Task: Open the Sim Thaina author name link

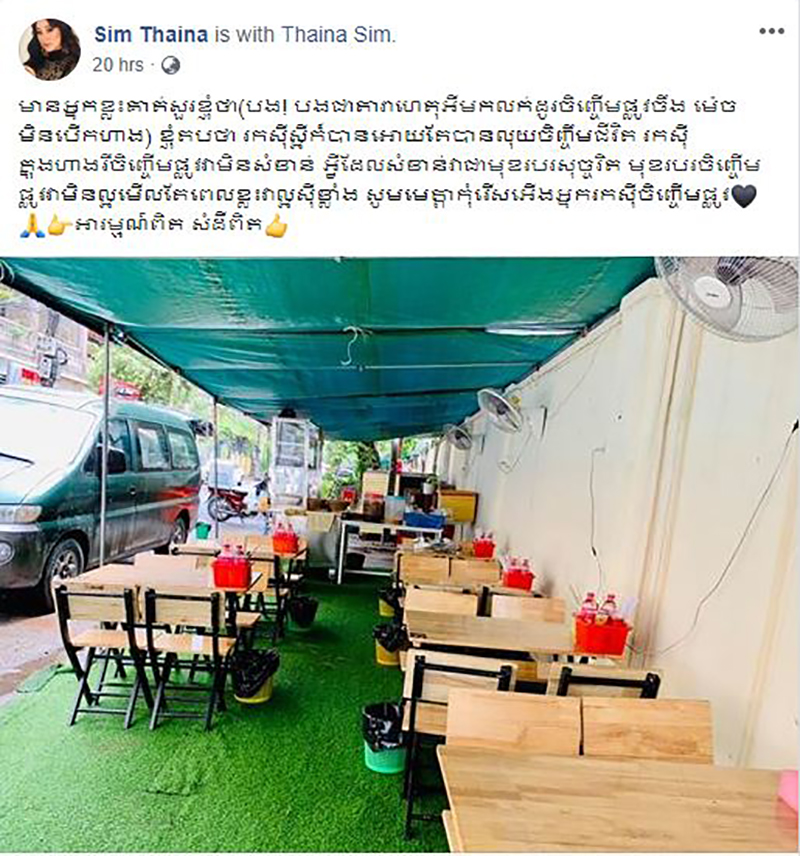Action: [x=151, y=35]
